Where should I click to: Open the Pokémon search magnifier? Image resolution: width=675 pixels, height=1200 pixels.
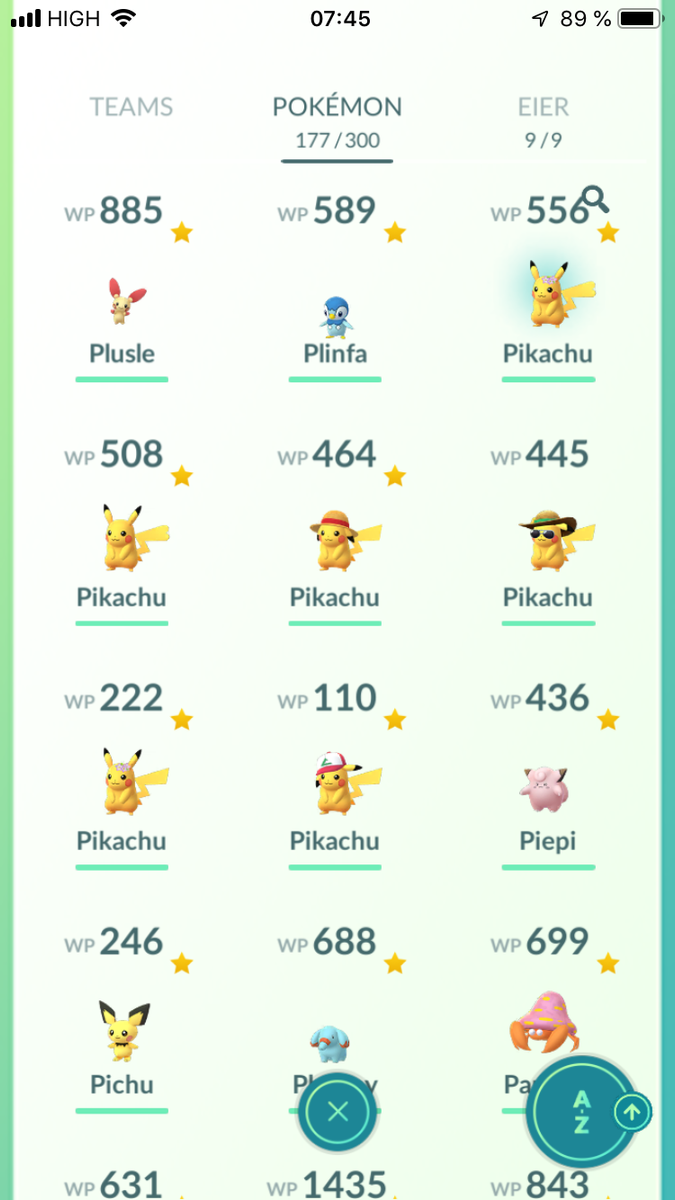point(595,199)
